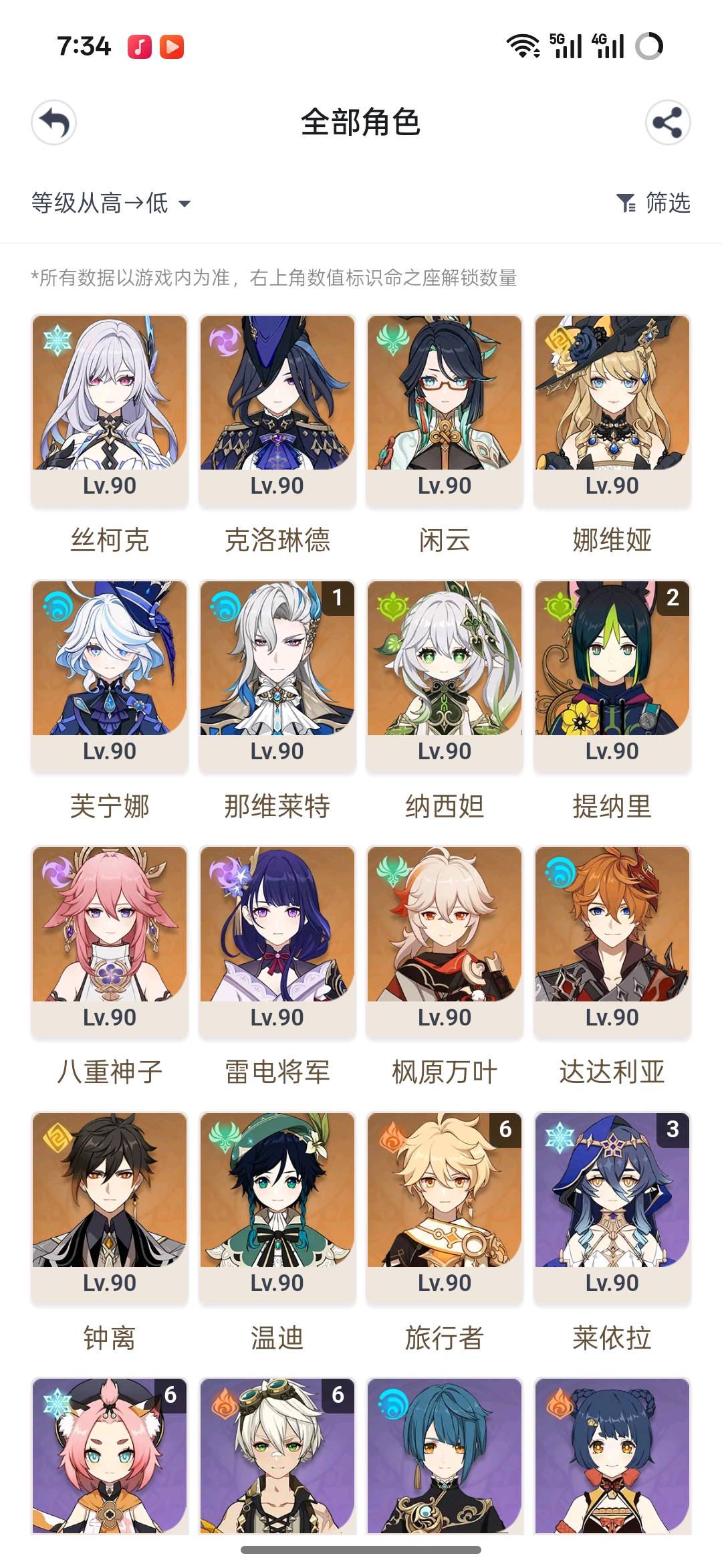Image resolution: width=722 pixels, height=1568 pixels.
Task: Open 芙宁娜 character card
Action: tap(110, 676)
